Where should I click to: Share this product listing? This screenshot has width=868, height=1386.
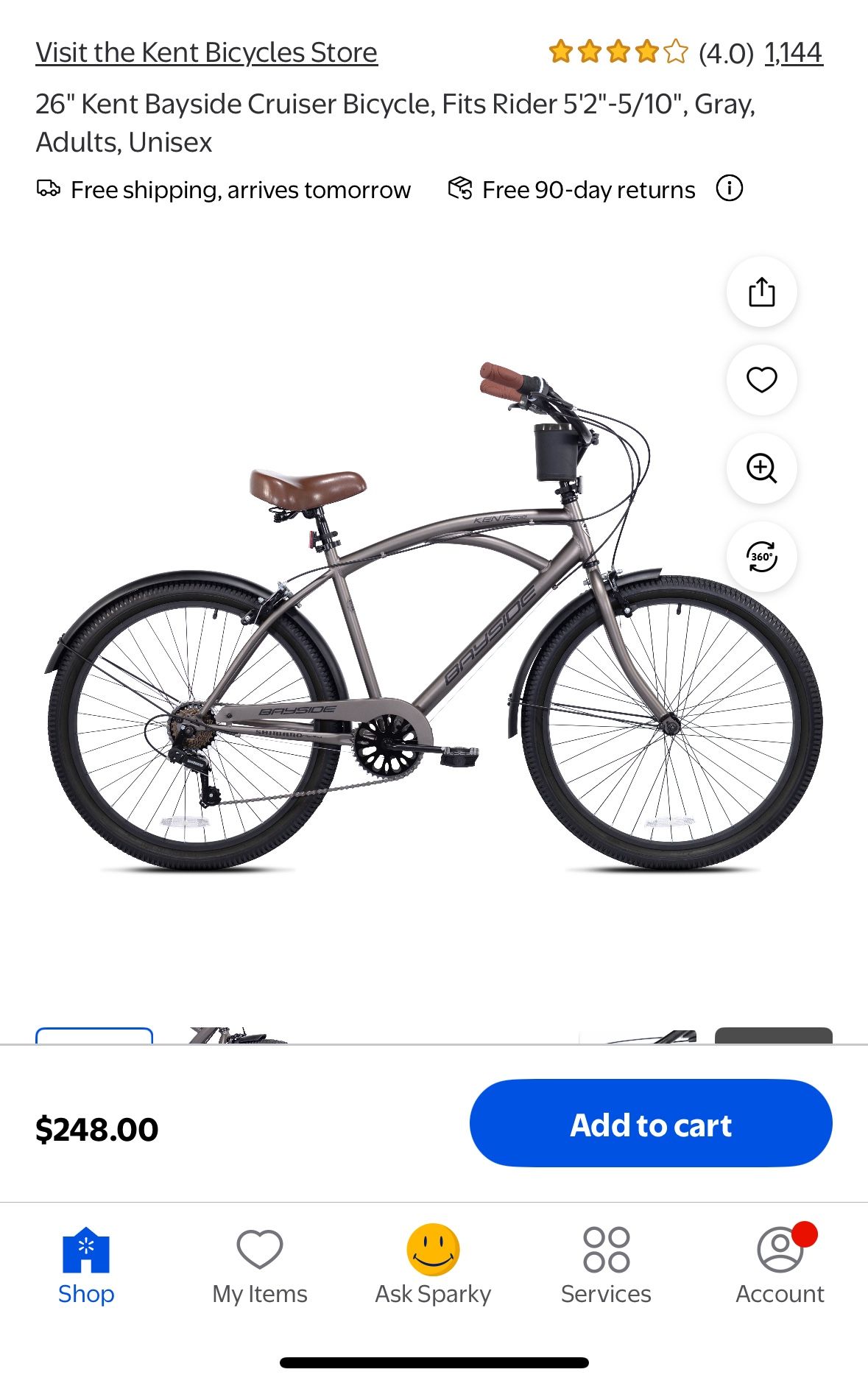[x=761, y=292]
